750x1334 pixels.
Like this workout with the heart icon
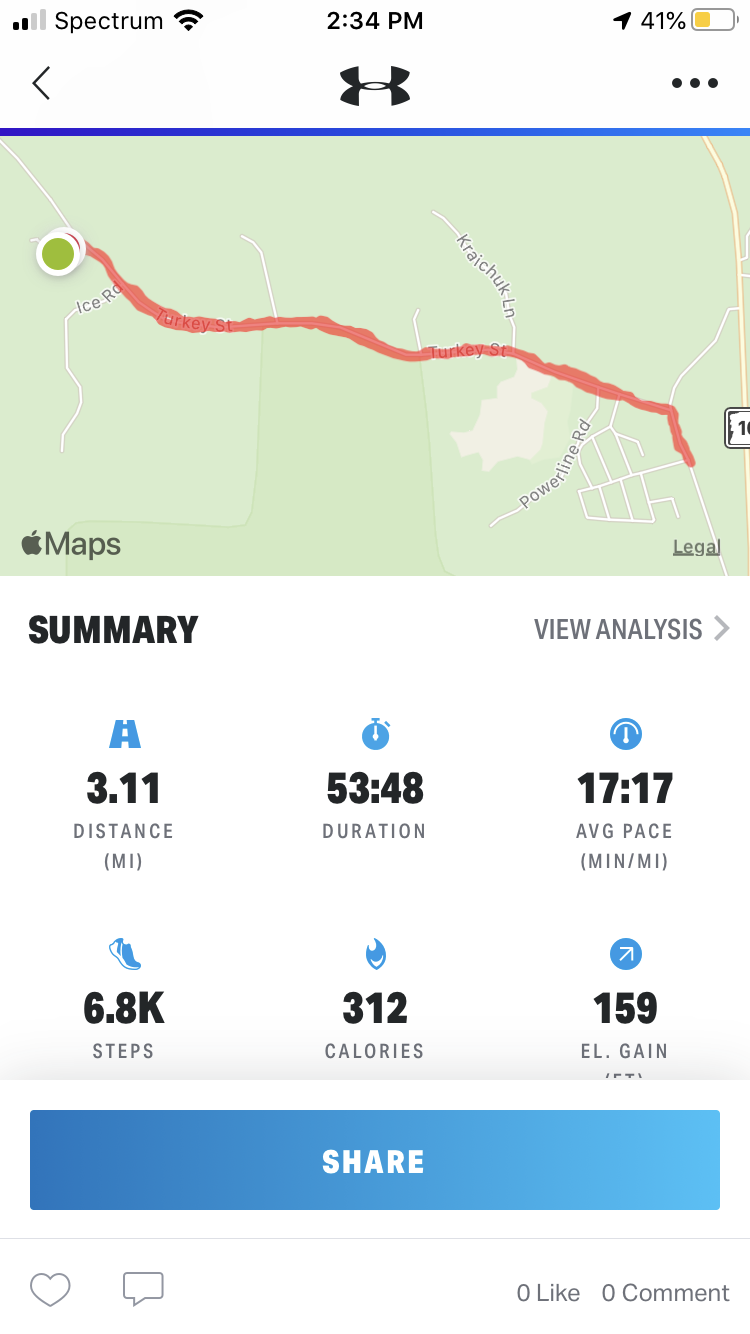(x=50, y=1290)
